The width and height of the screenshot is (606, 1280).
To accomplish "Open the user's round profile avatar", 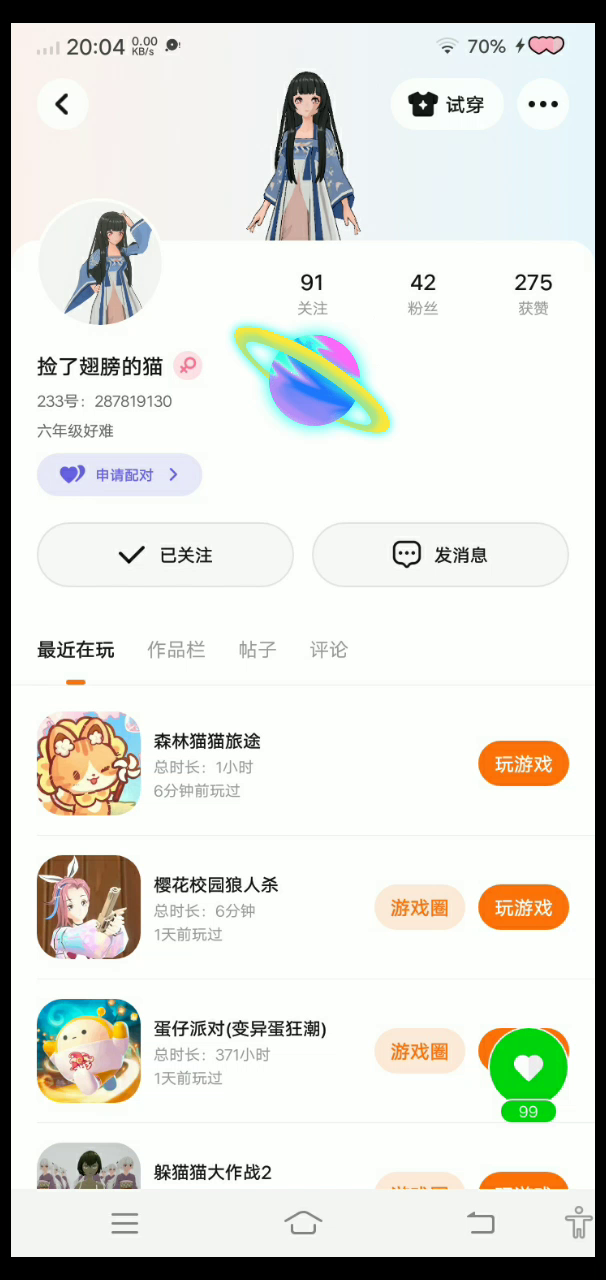I will pos(100,263).
